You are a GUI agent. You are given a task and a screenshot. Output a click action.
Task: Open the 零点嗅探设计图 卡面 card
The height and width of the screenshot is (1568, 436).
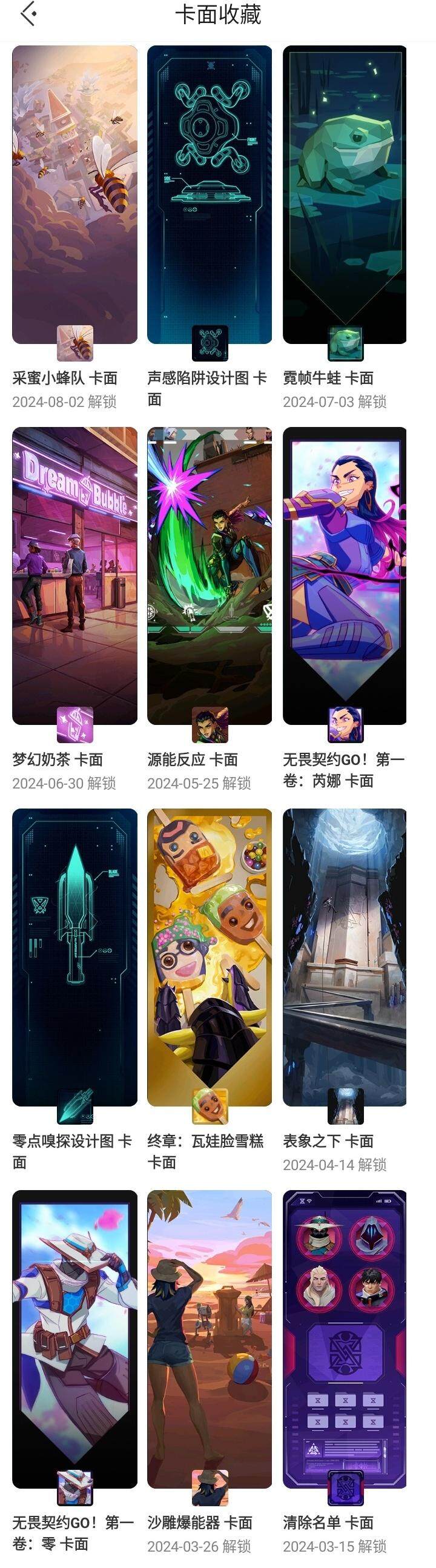[74, 957]
